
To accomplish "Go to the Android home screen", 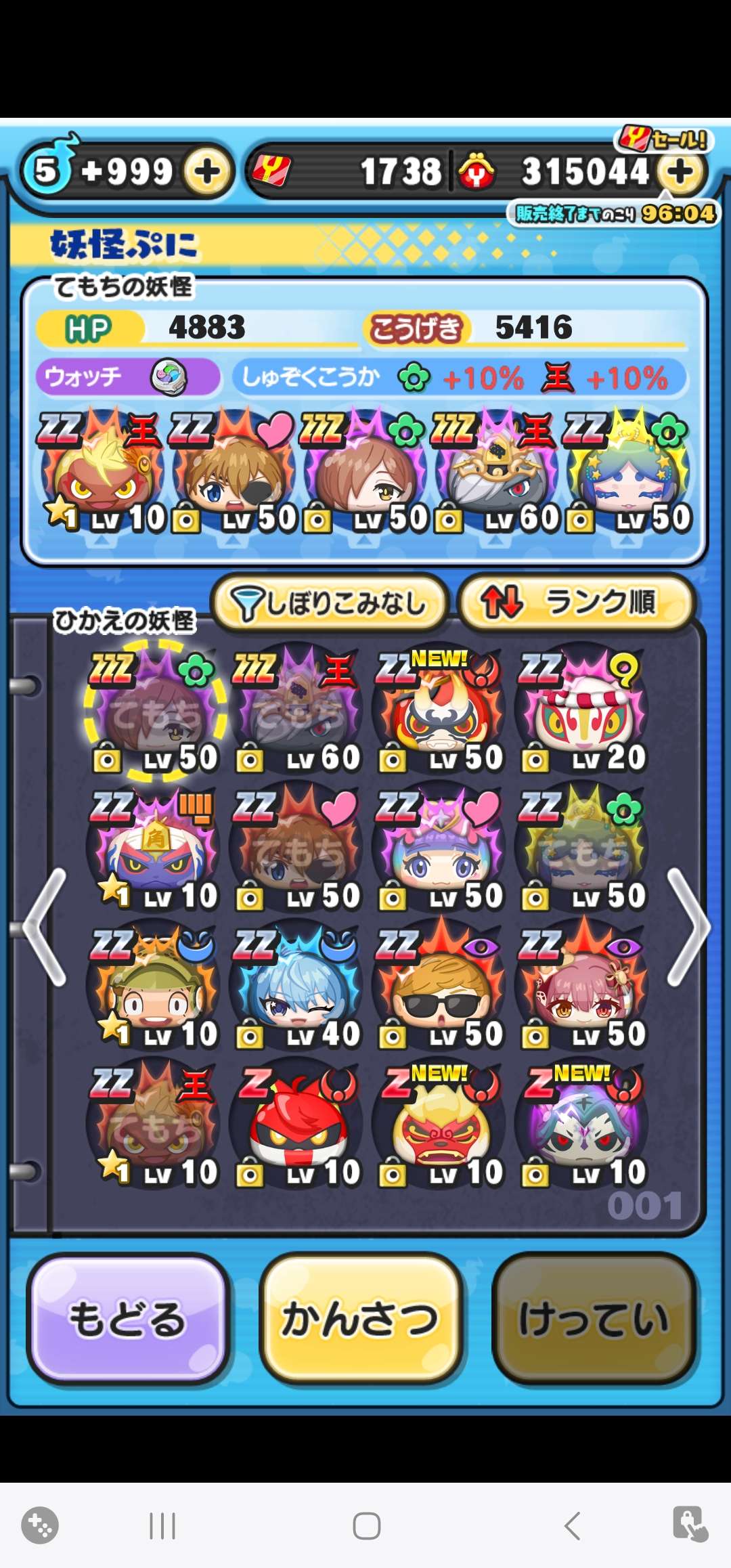I will (x=366, y=1526).
